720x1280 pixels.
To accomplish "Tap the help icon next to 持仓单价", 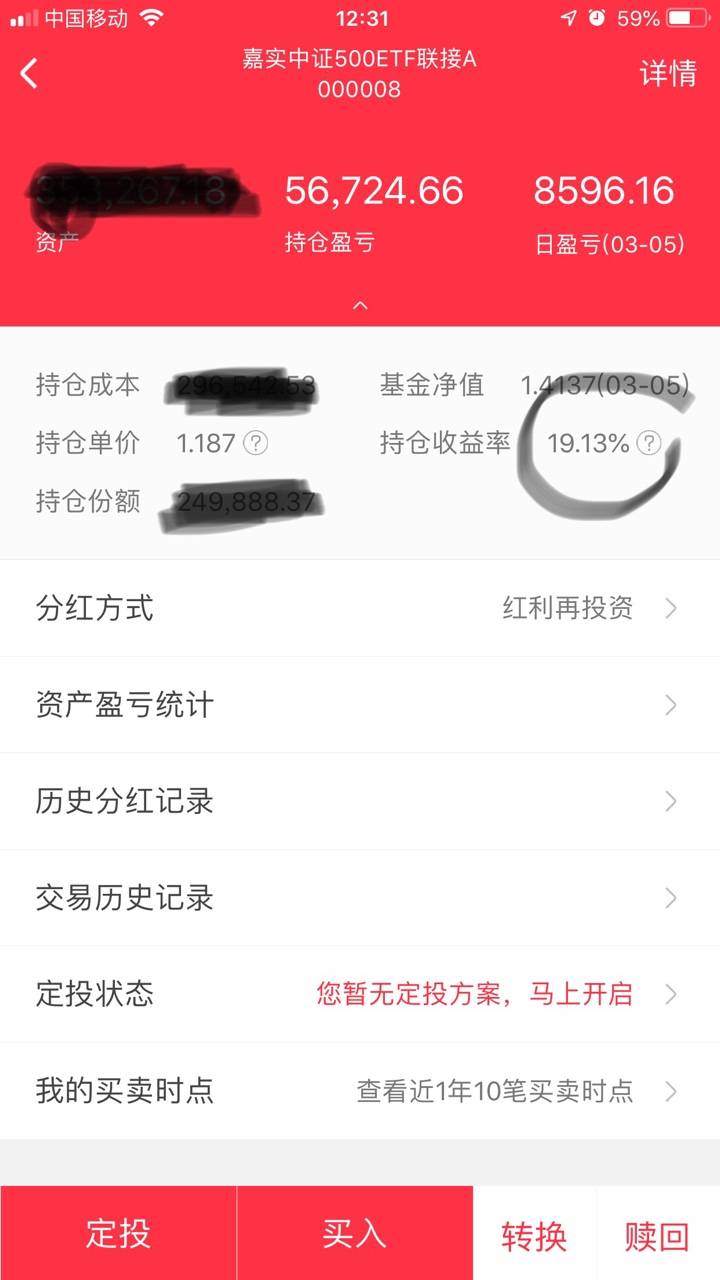I will [x=256, y=443].
